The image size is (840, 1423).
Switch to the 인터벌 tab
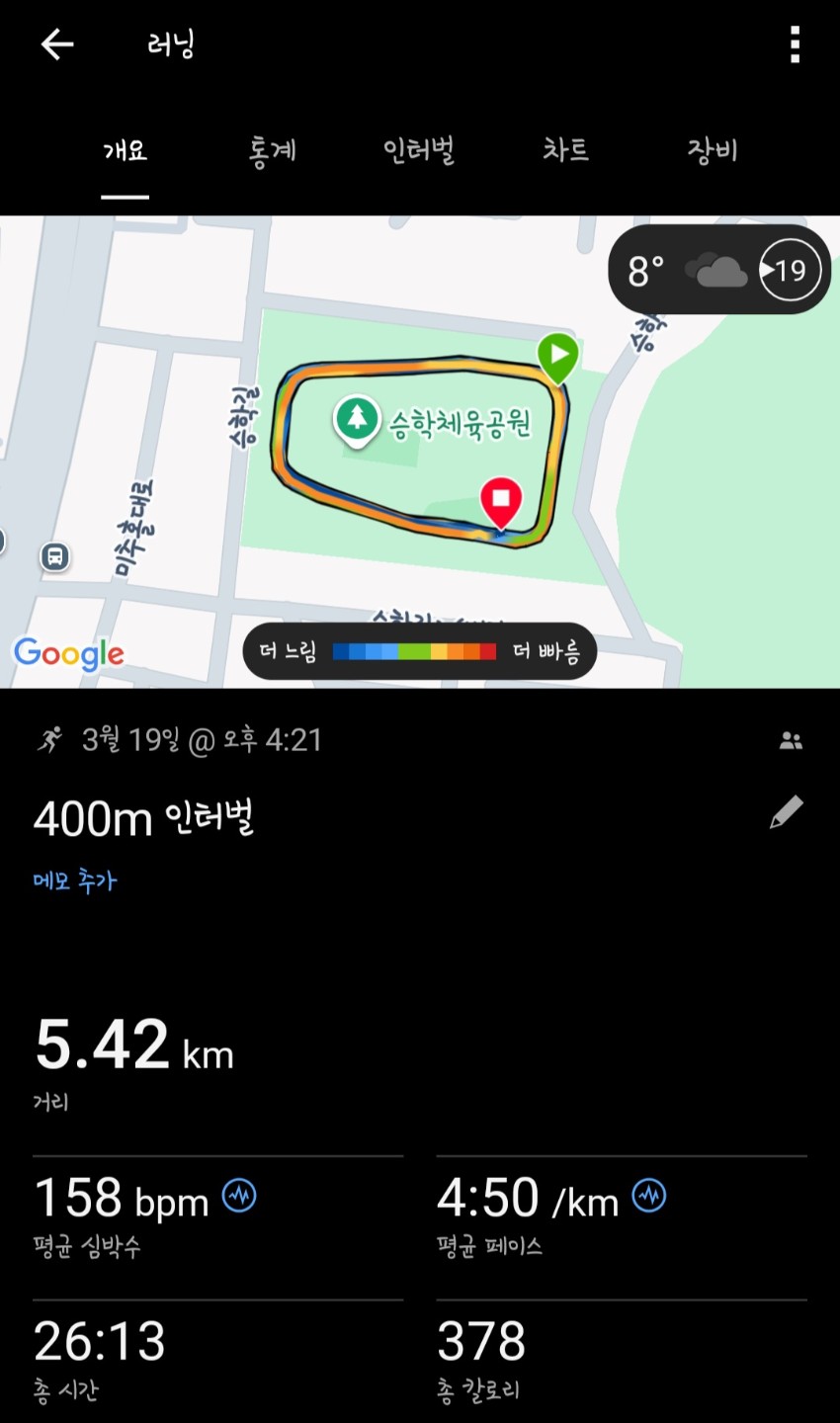pos(418,151)
